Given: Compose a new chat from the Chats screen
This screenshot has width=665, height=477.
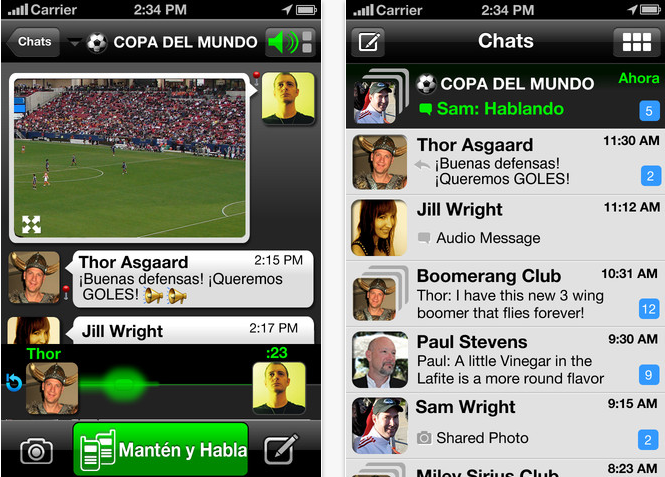Looking at the screenshot, I should 368,42.
